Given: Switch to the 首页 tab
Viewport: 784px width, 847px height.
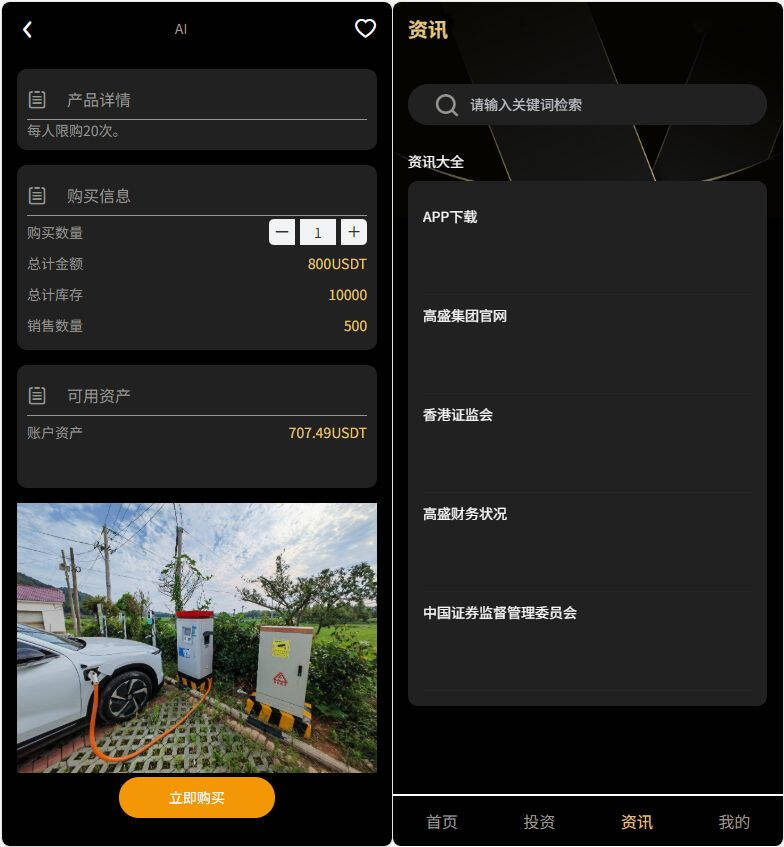Looking at the screenshot, I should [442, 822].
